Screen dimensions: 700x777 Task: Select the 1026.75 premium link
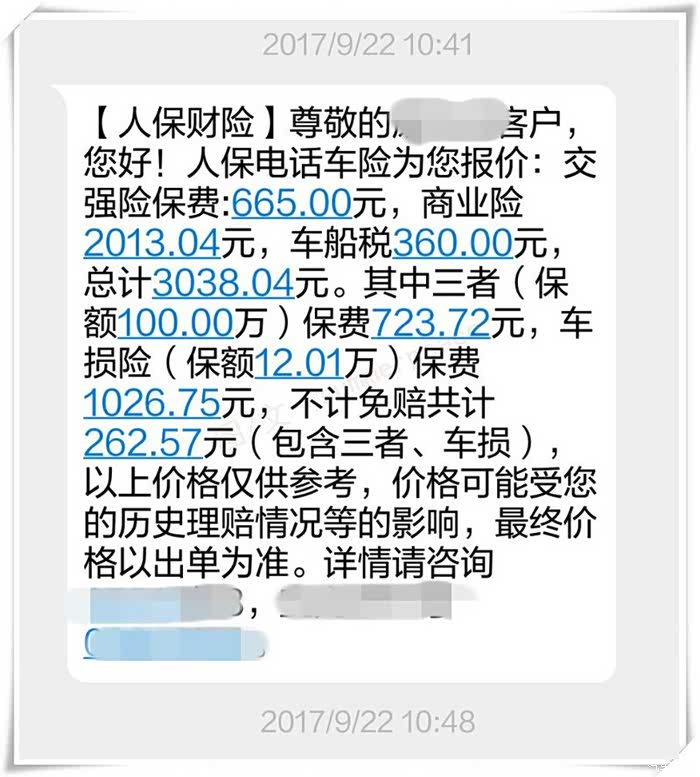pyautogui.click(x=152, y=402)
